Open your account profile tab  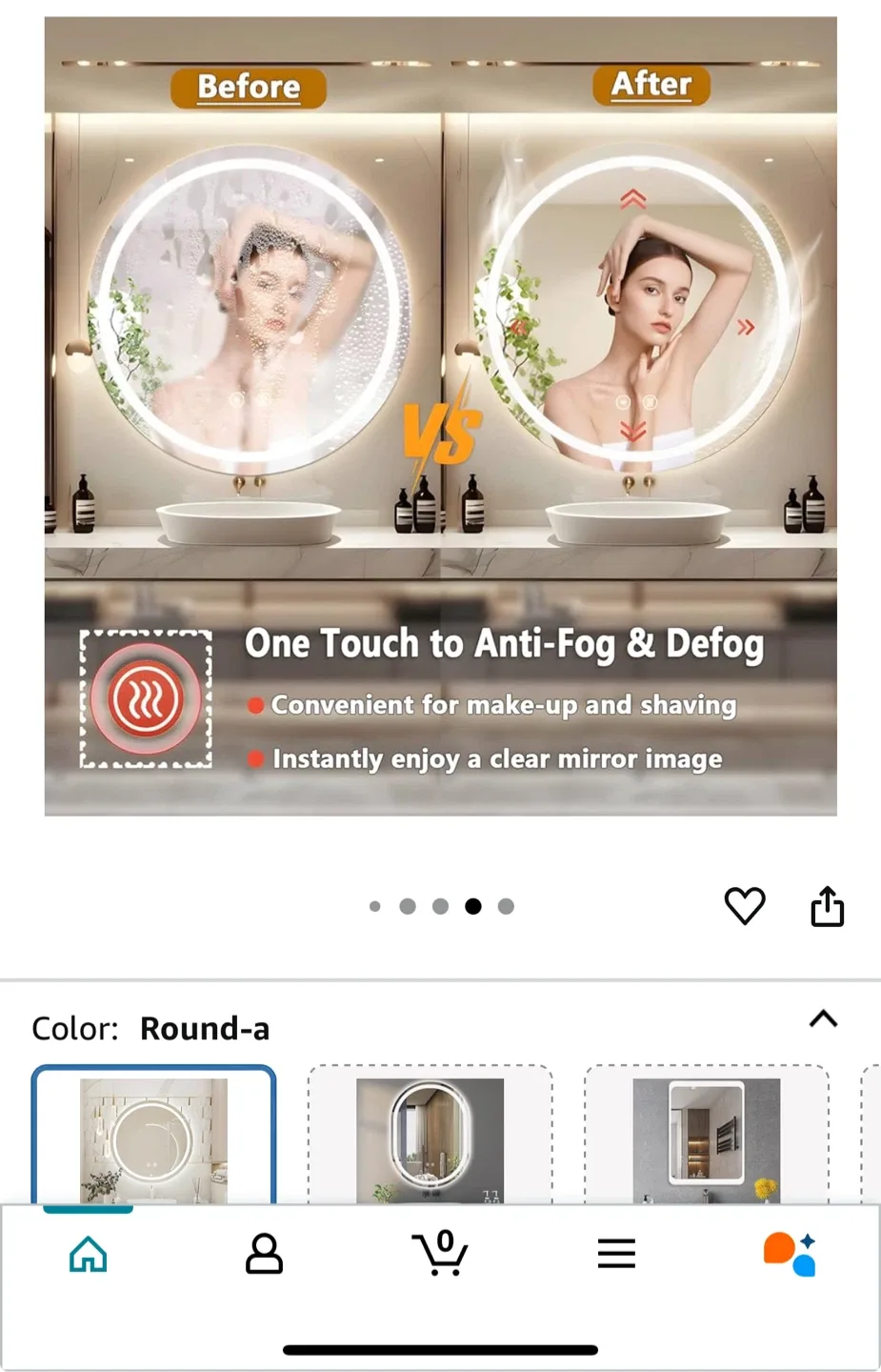[264, 1254]
